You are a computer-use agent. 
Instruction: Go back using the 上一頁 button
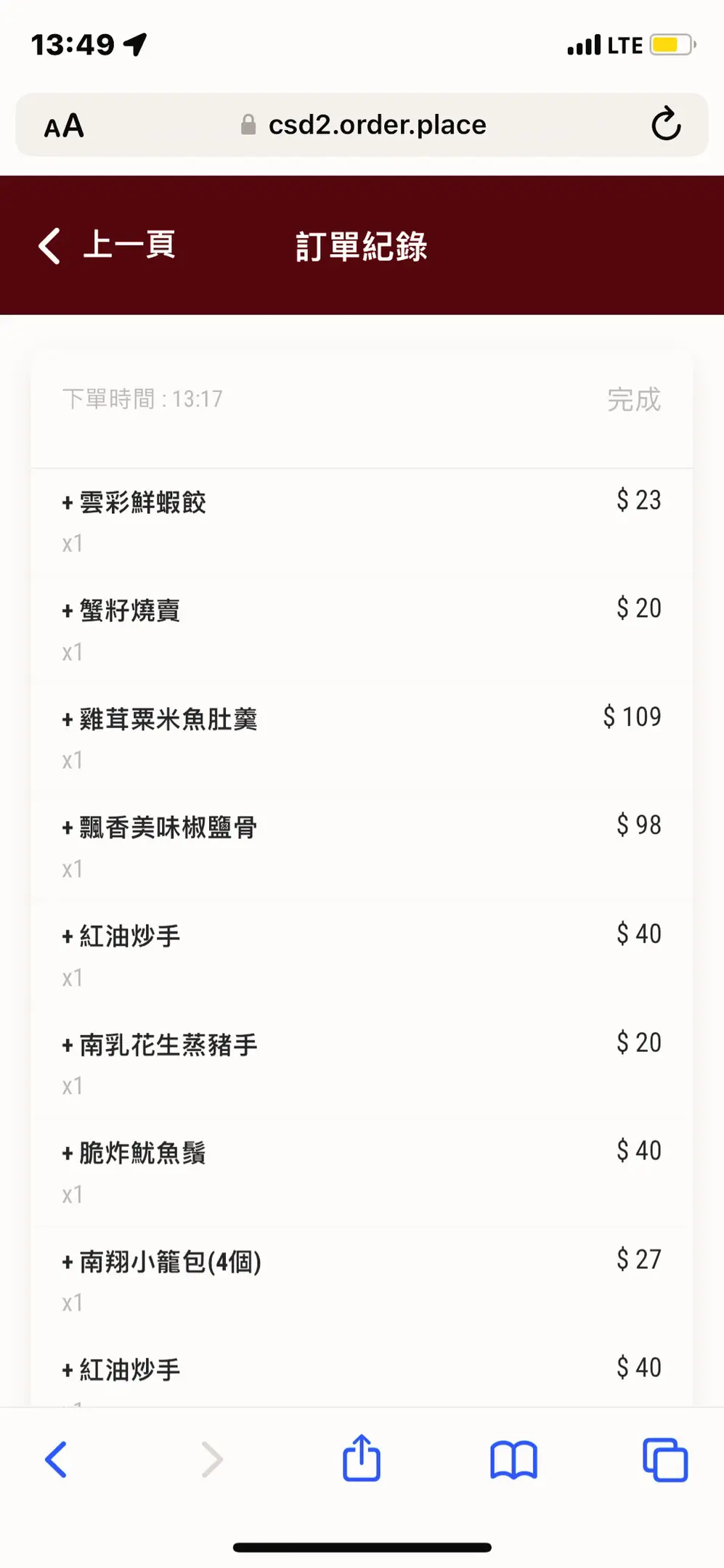click(x=107, y=245)
